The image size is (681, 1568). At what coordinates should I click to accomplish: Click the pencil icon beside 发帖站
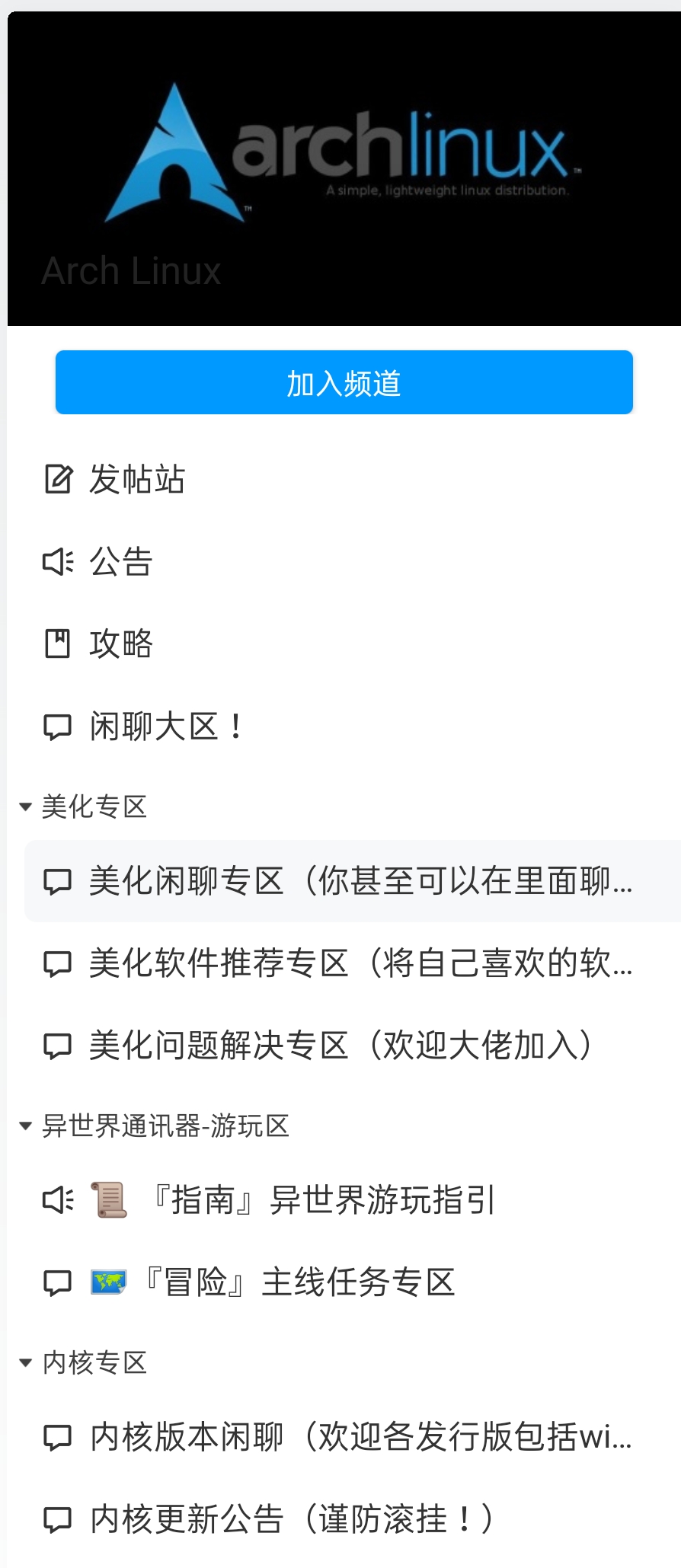pos(57,480)
